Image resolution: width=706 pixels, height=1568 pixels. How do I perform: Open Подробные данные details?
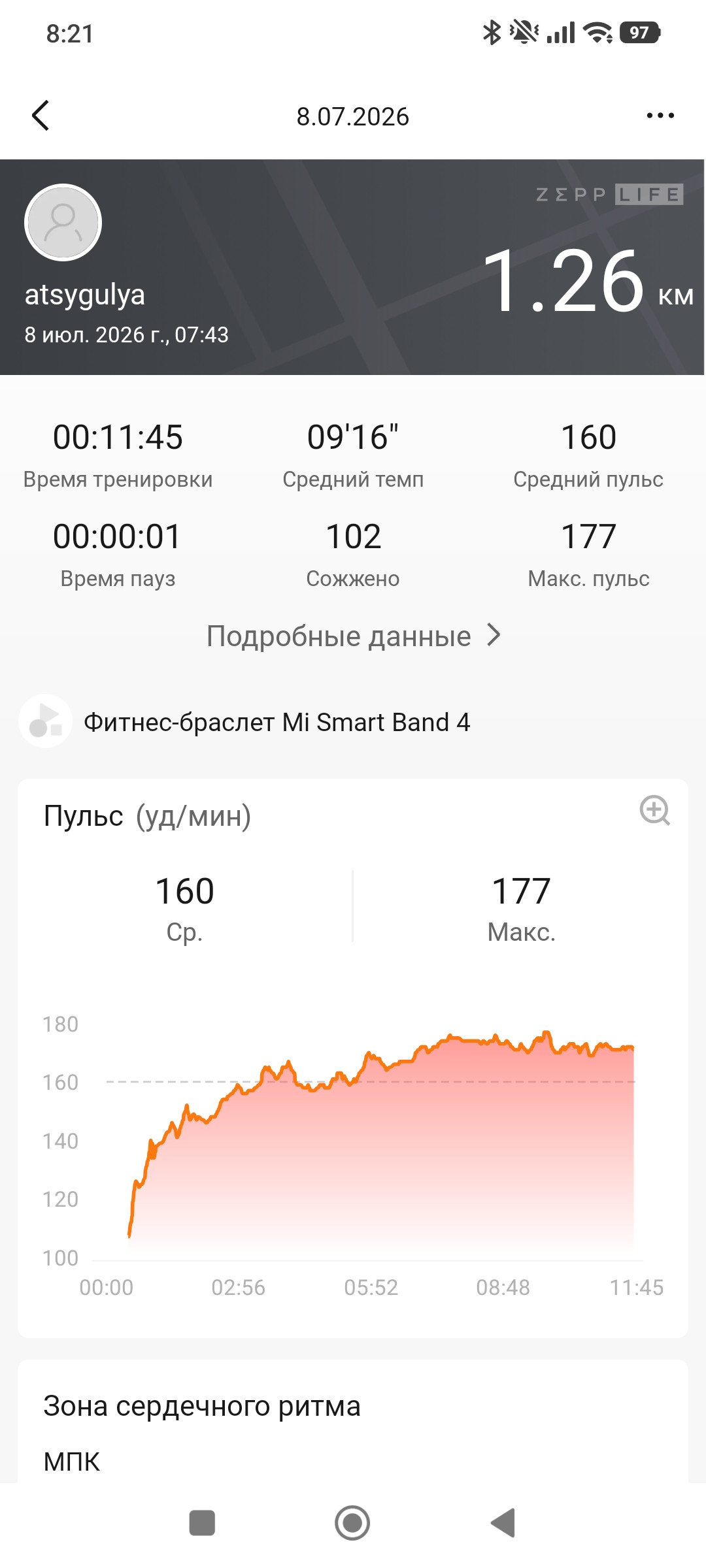click(x=353, y=636)
